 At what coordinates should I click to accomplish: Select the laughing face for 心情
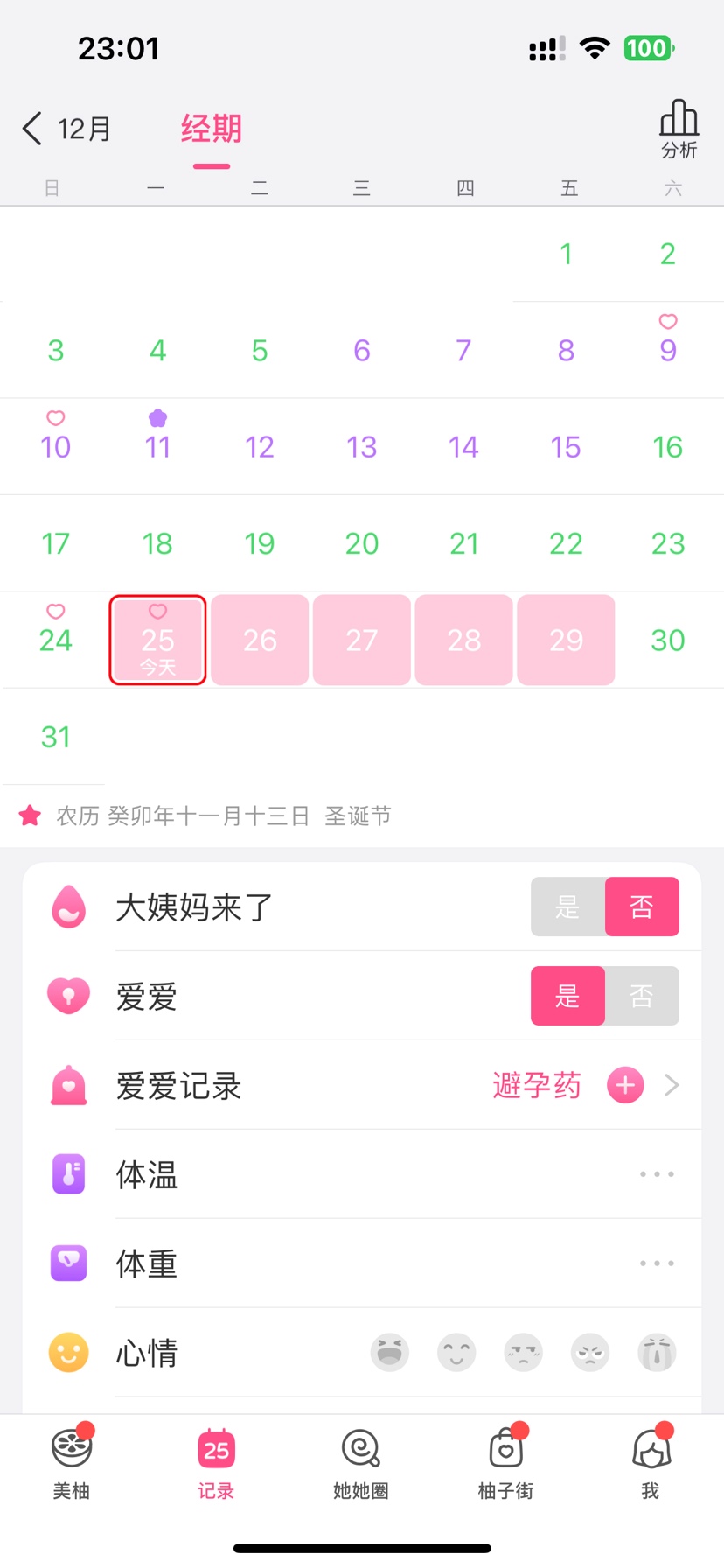coord(390,1353)
